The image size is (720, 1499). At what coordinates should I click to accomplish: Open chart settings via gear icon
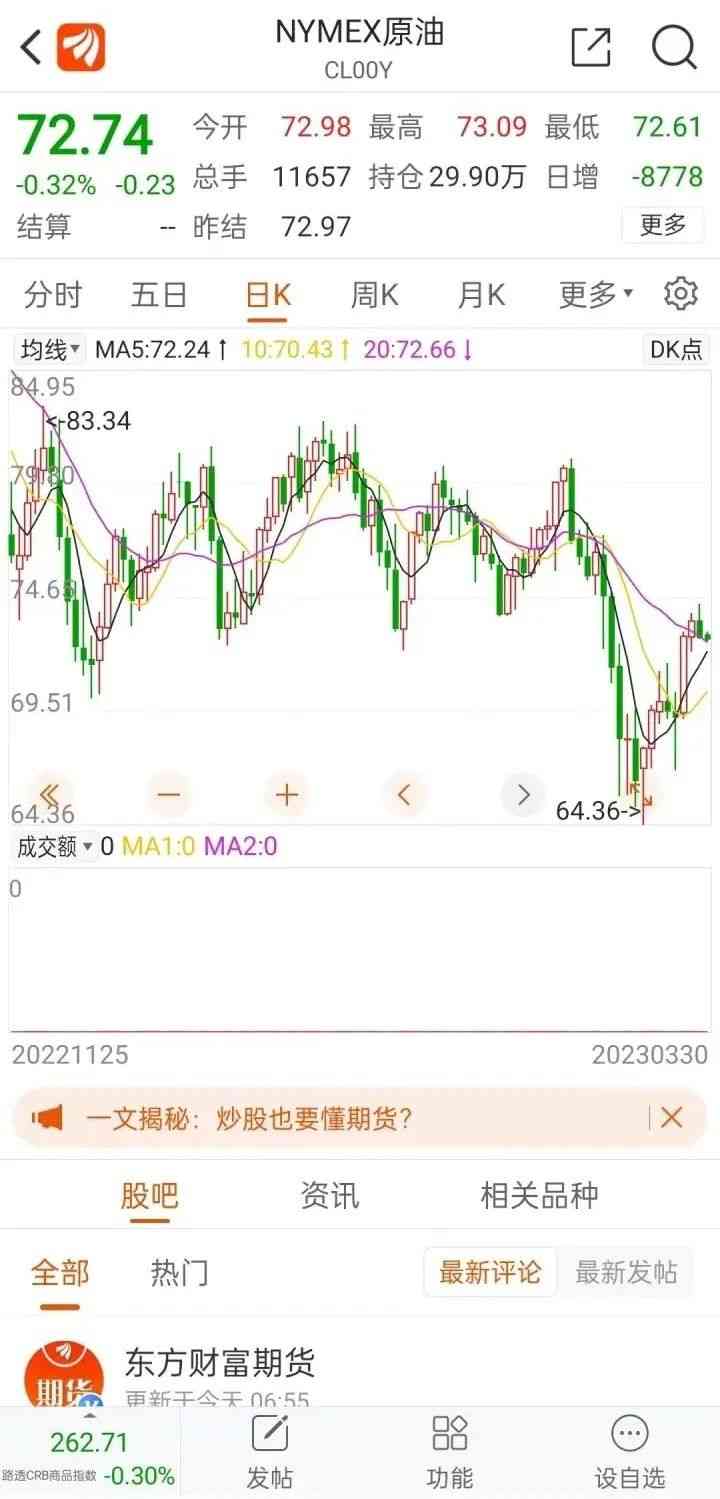tap(681, 293)
